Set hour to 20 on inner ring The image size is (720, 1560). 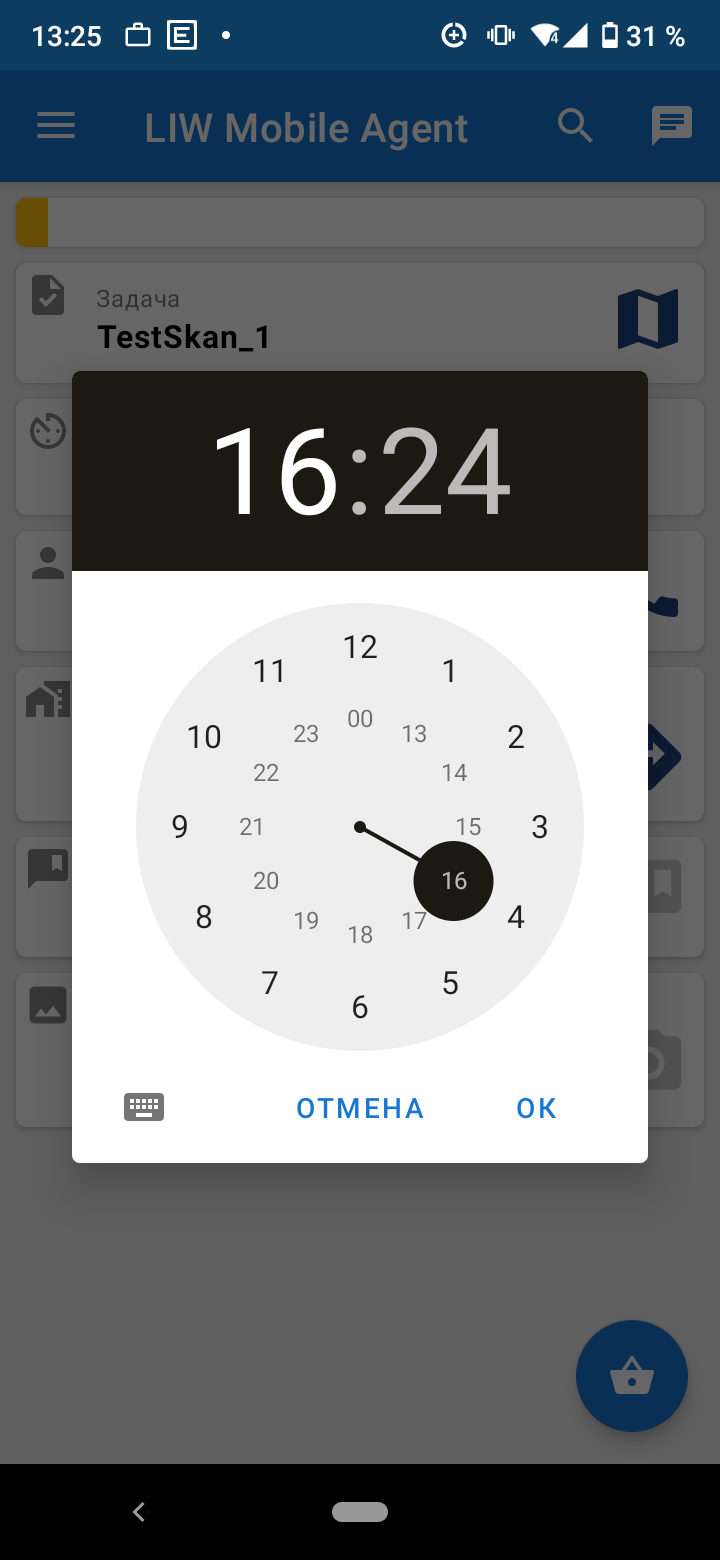266,881
